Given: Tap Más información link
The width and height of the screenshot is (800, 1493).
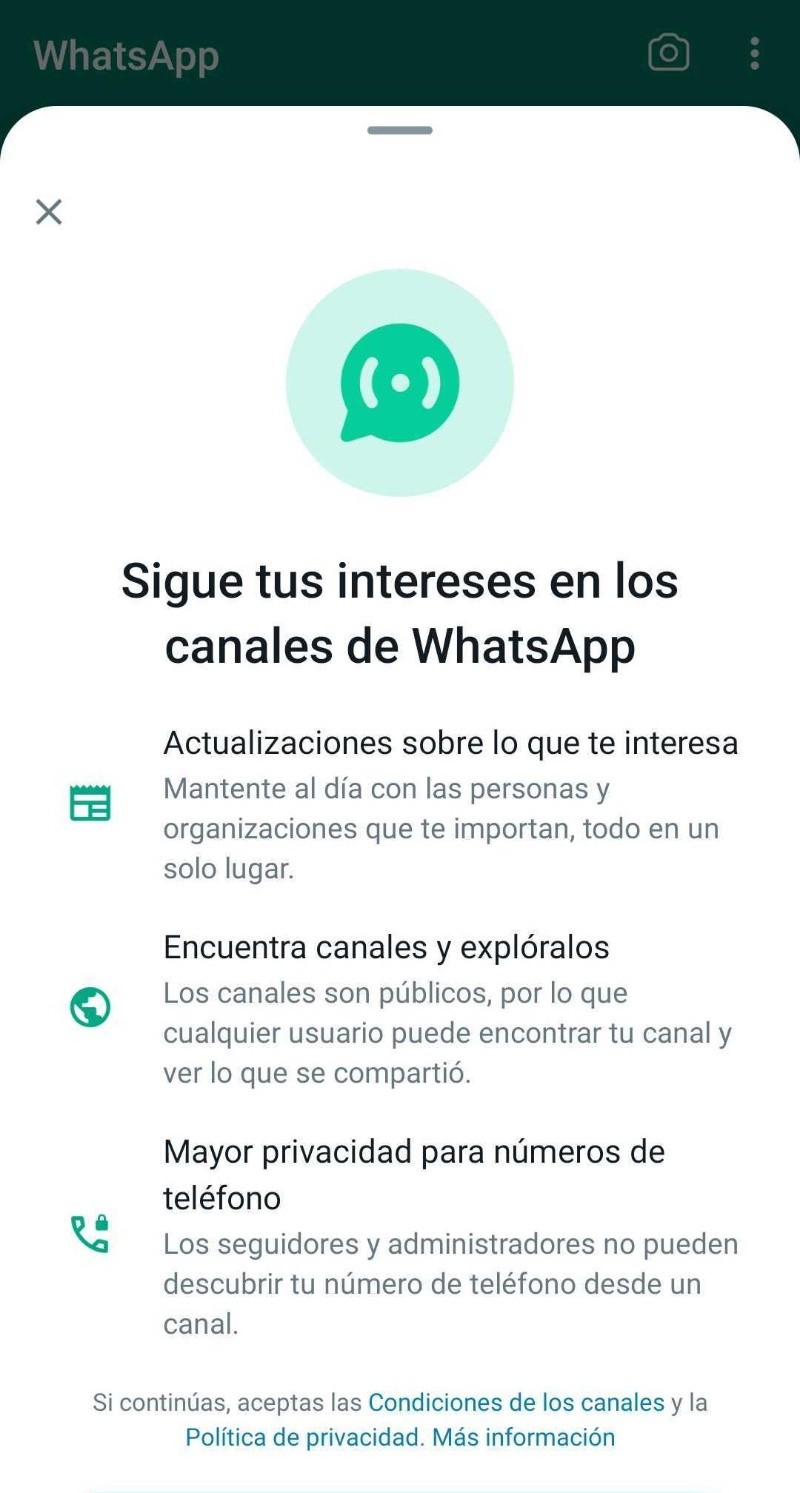Looking at the screenshot, I should point(523,1438).
